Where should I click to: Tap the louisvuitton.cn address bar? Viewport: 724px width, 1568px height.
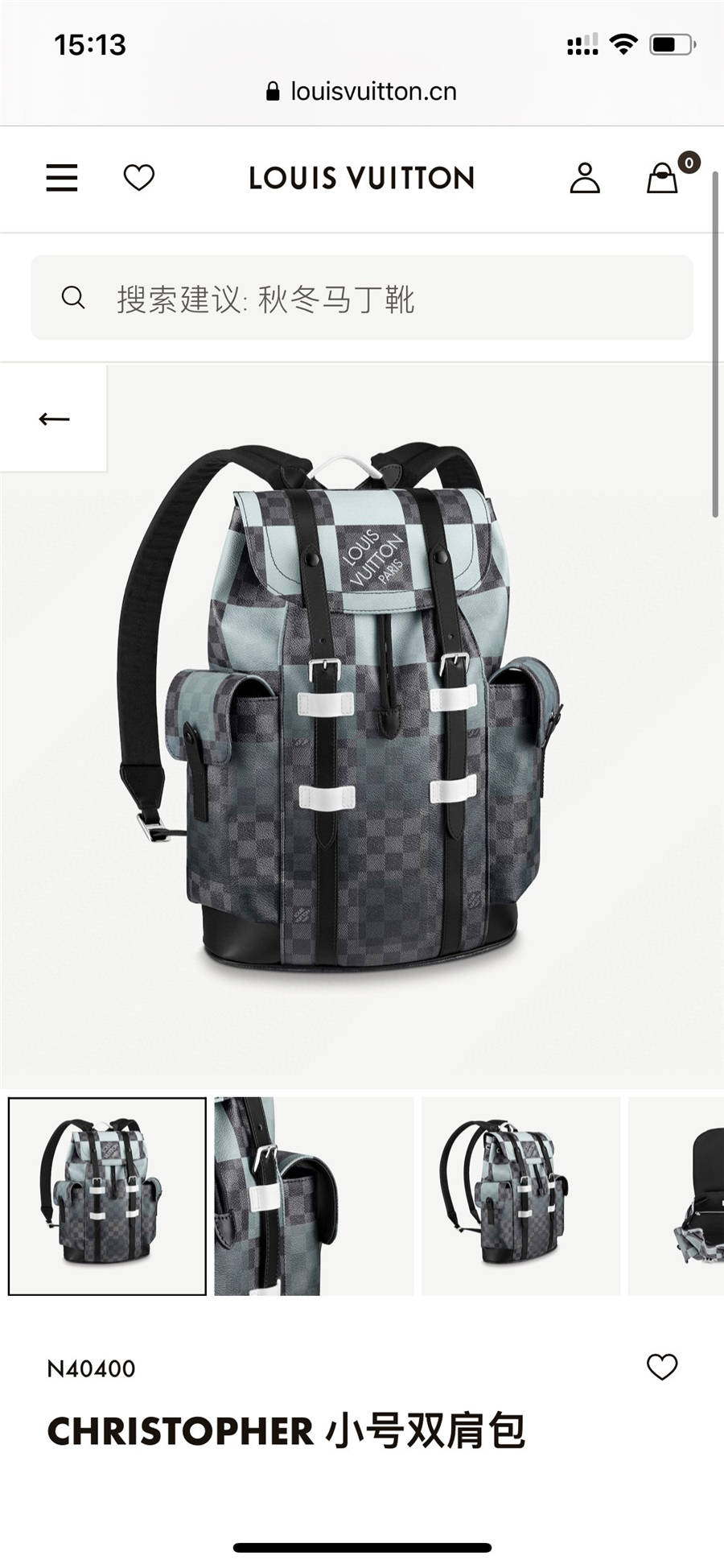(x=361, y=92)
